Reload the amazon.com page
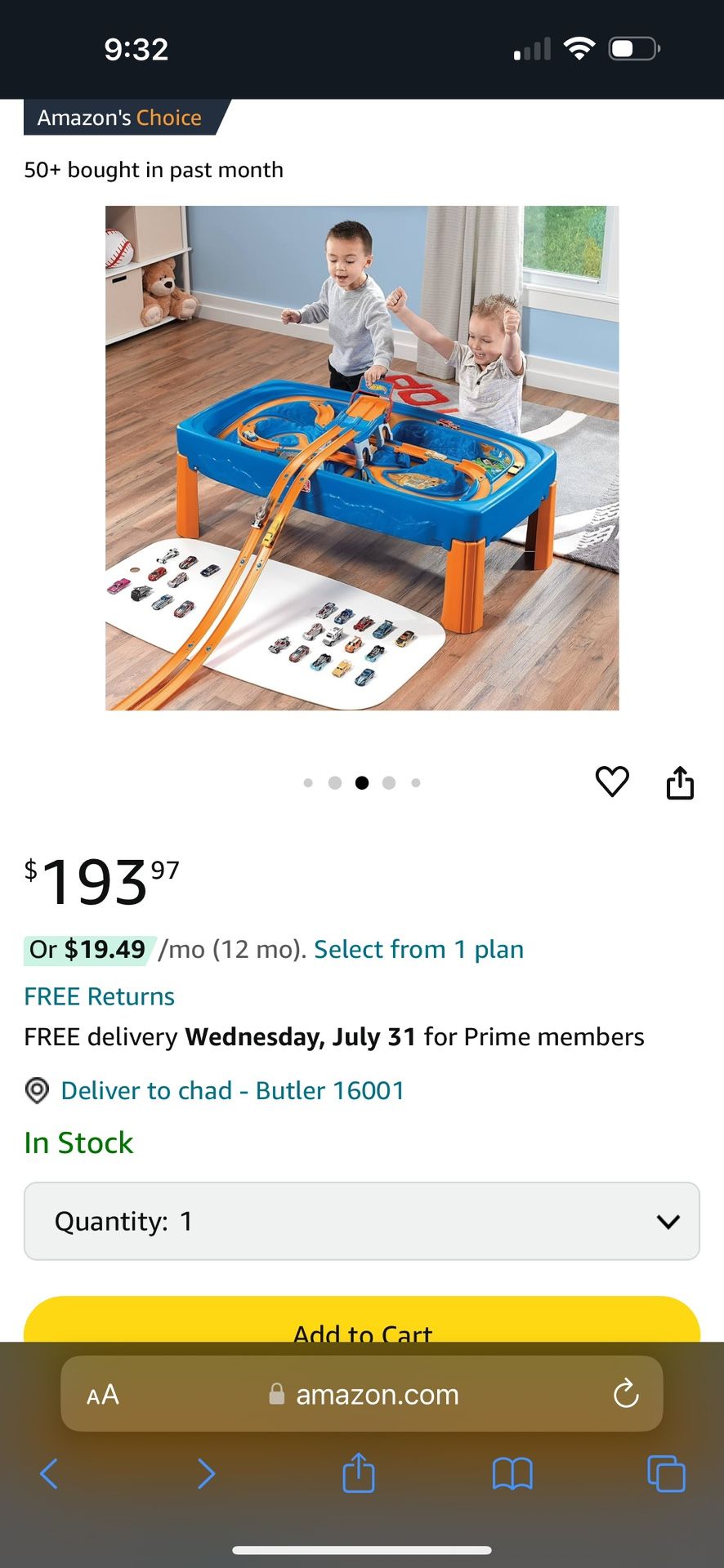 [x=626, y=1394]
